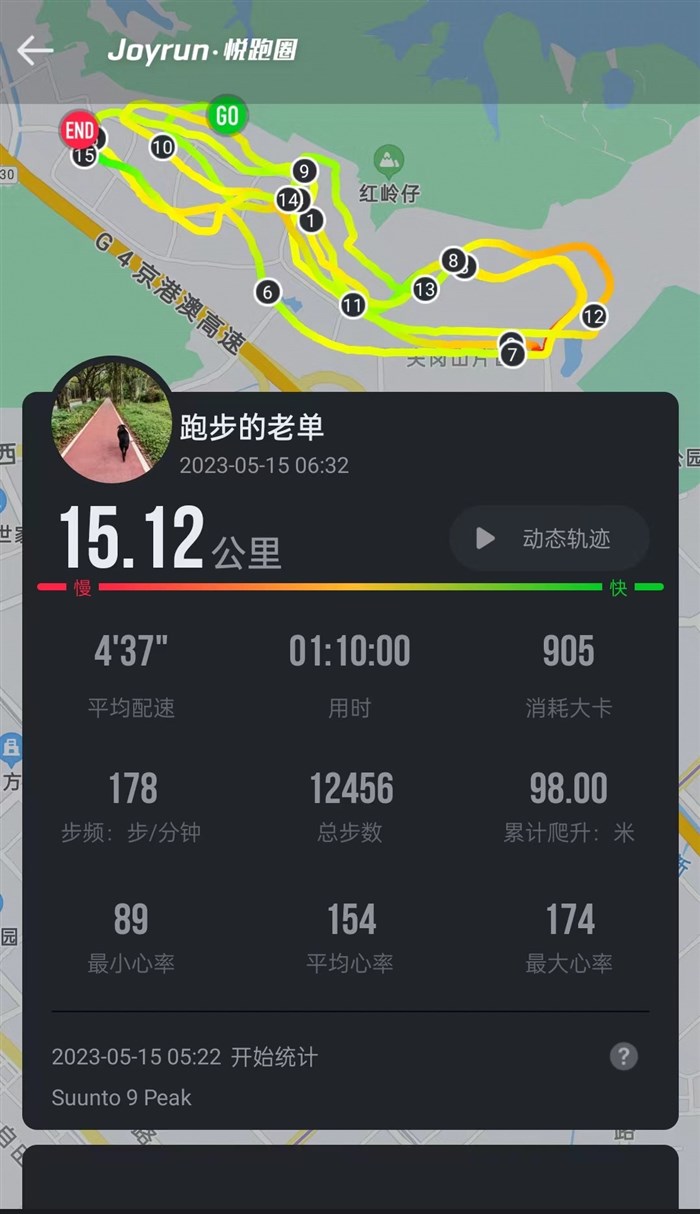Go back using the top arrow

[35, 51]
